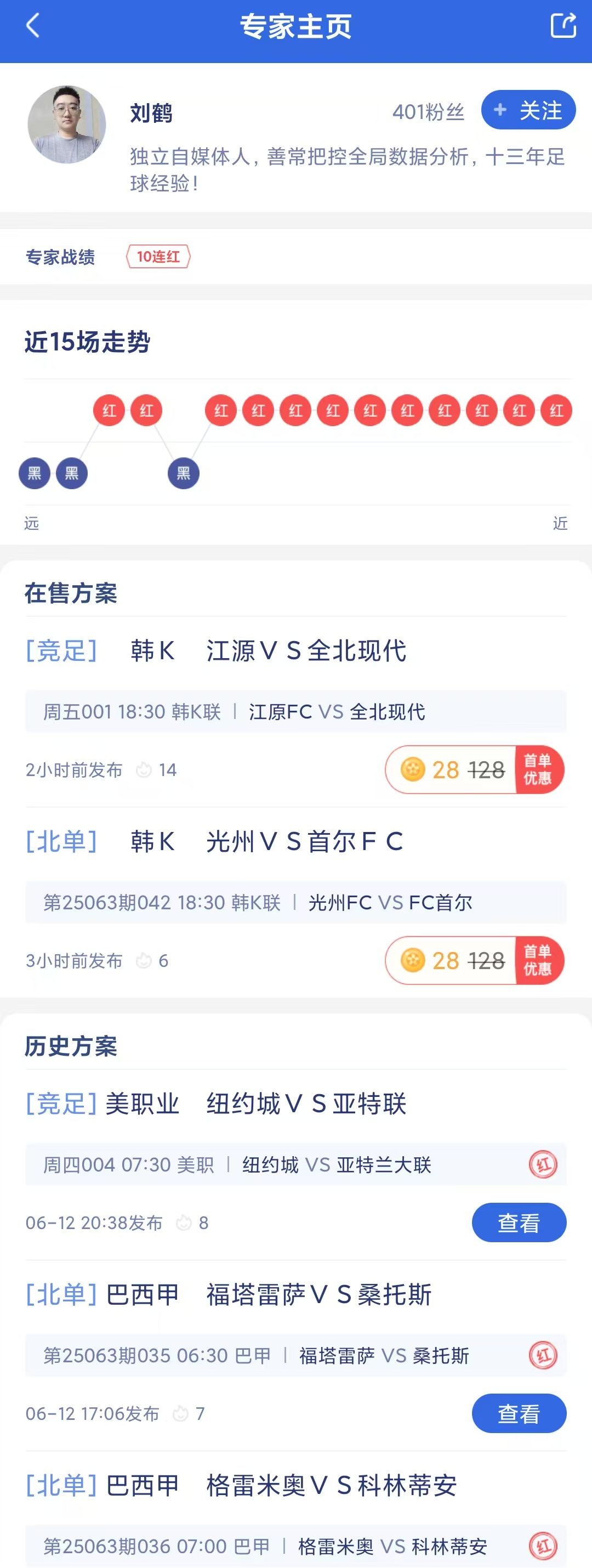Screen dimensions: 592x1568
Task: View the 纽约城 VS 亚特兰大联 plan via 查看
Action: 519,1223
